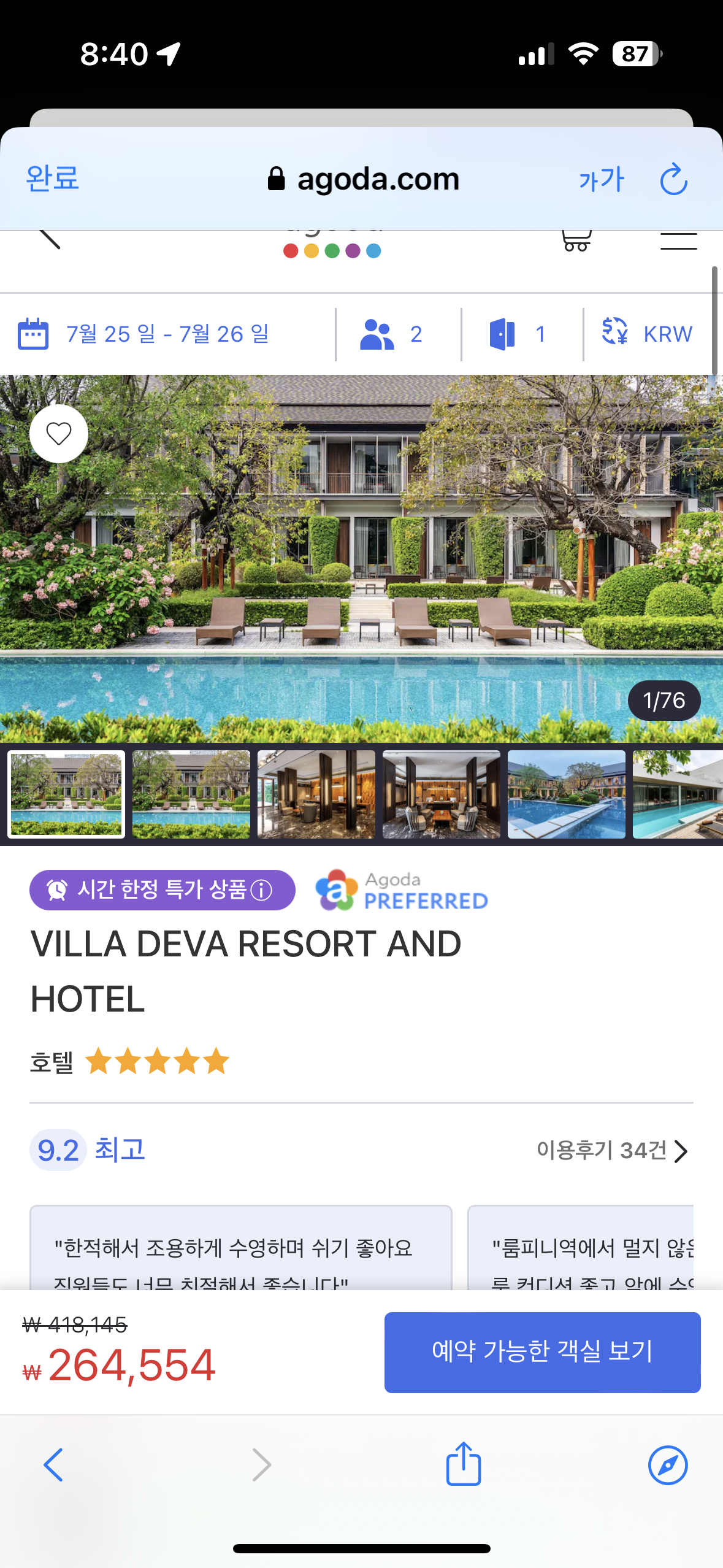Open the shopping cart

[x=576, y=241]
